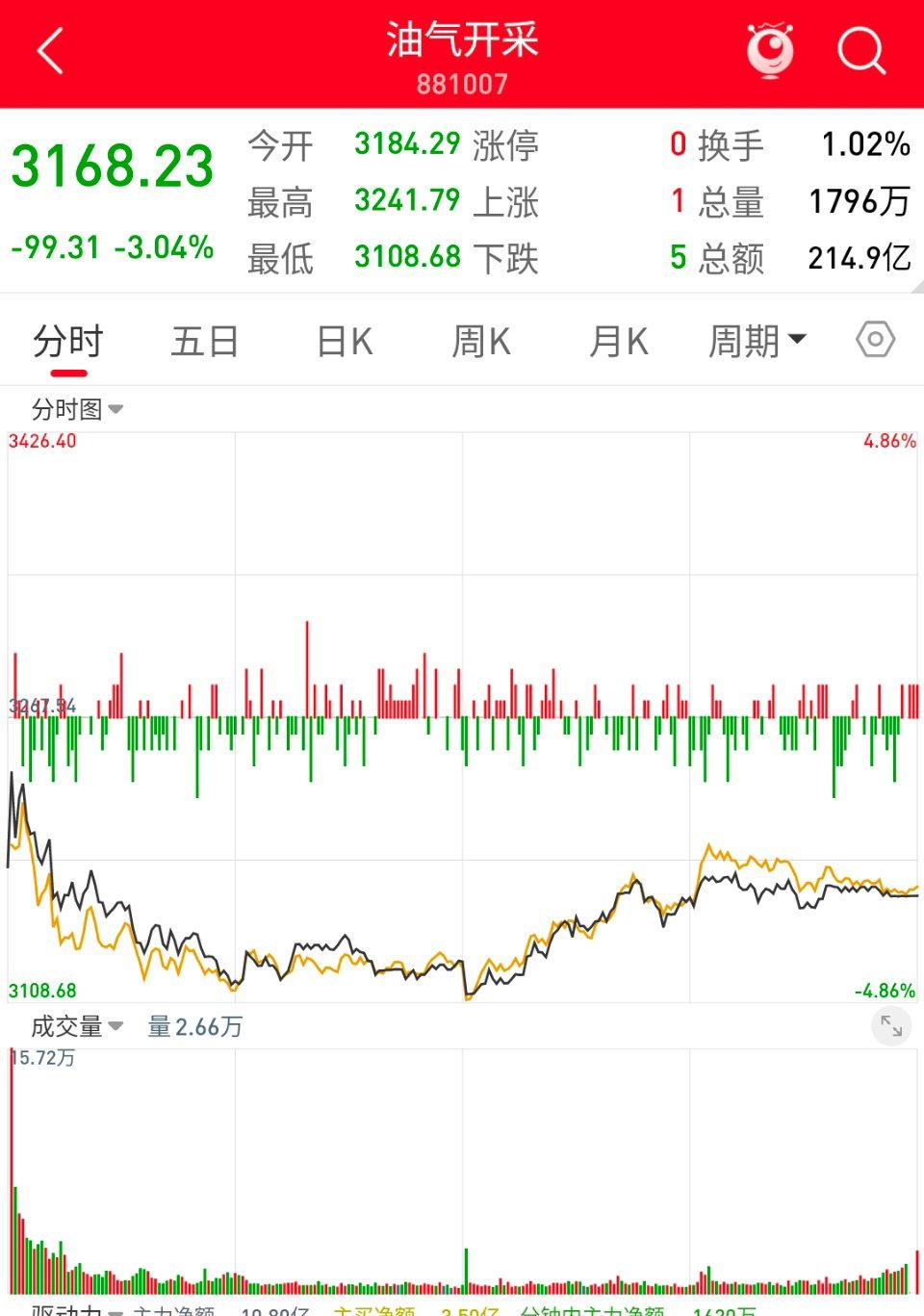924x1316 pixels.
Task: Open chart settings via the circle icon
Action: click(874, 340)
